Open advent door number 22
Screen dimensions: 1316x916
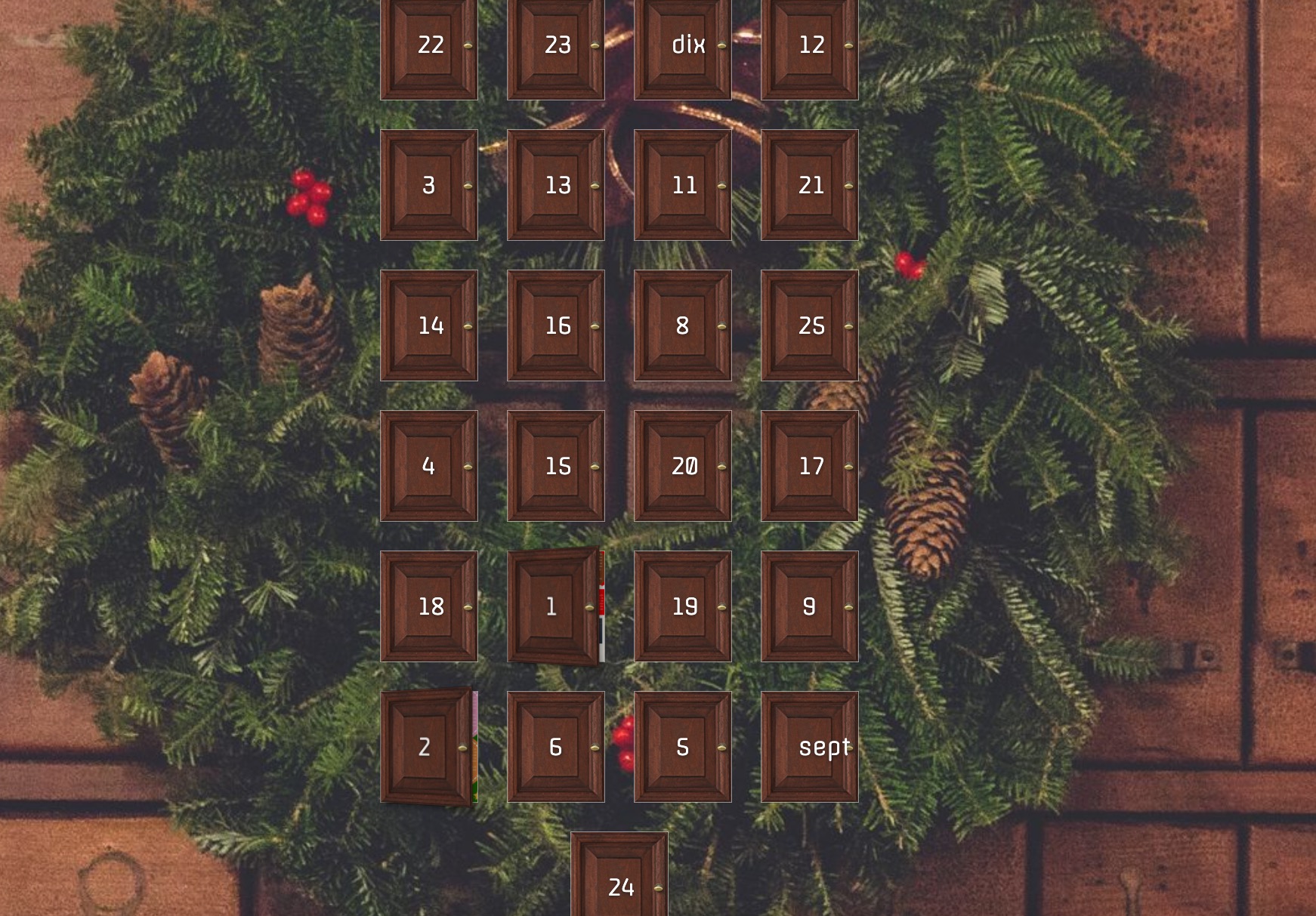tap(428, 45)
